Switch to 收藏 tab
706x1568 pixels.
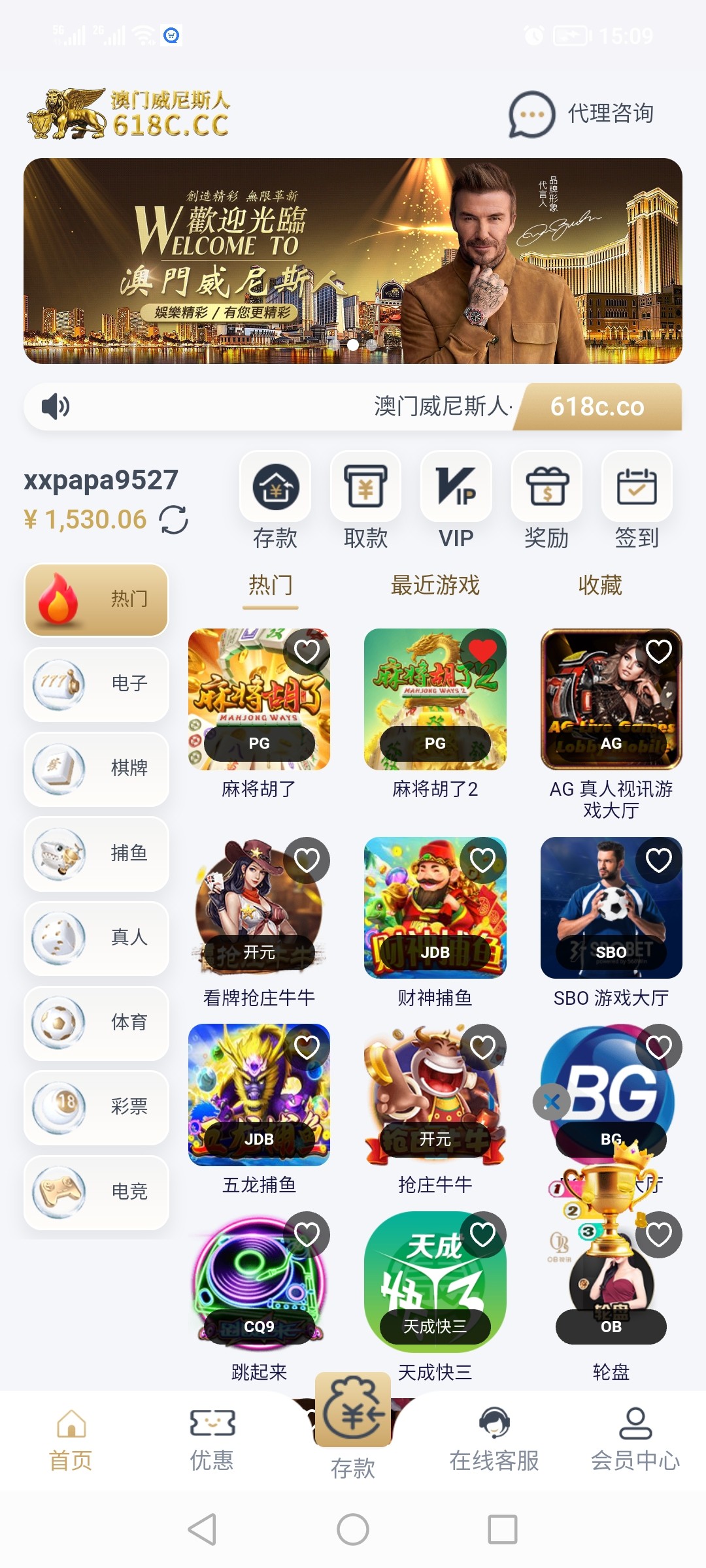coord(600,585)
